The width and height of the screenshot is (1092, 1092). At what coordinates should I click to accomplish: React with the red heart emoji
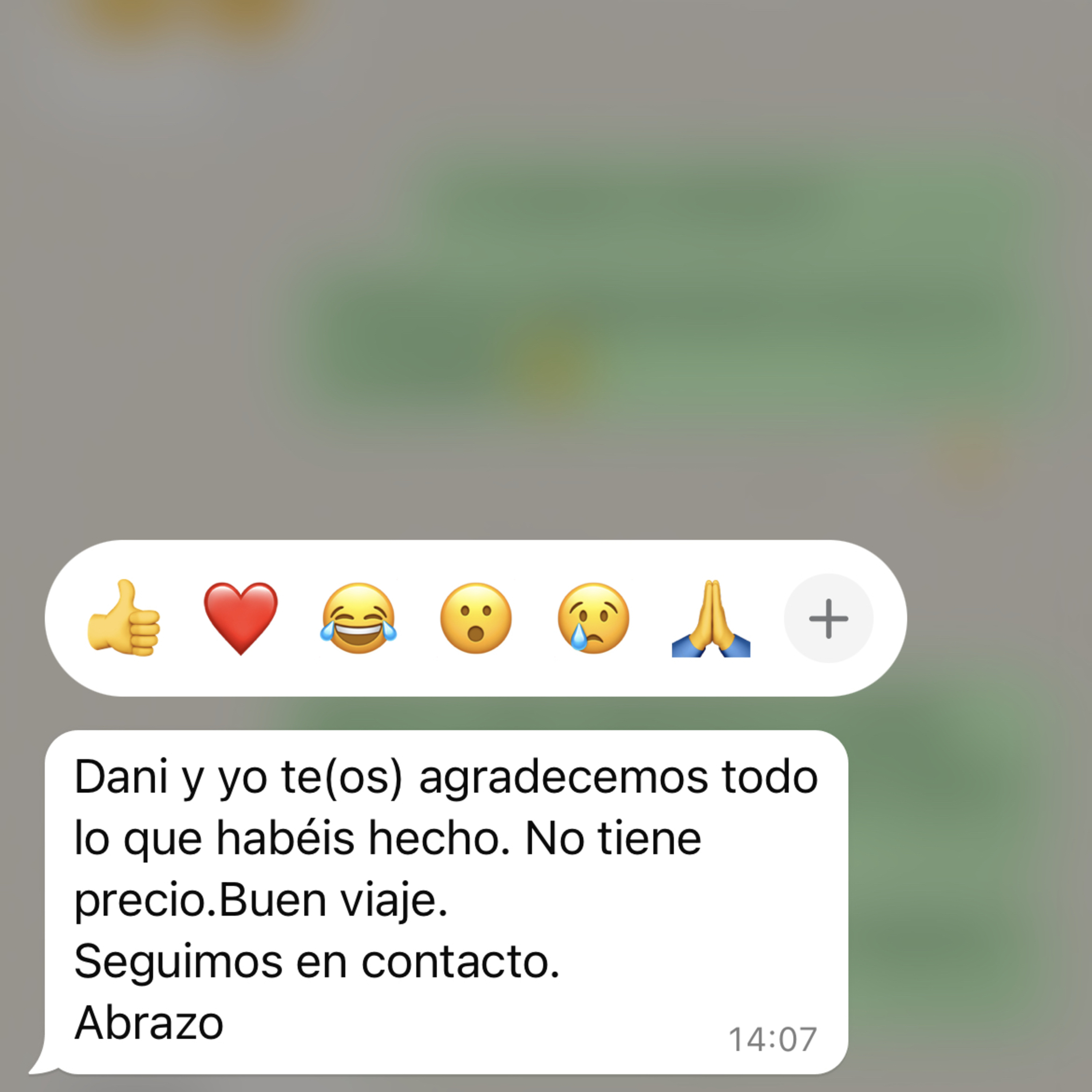pos(241,618)
